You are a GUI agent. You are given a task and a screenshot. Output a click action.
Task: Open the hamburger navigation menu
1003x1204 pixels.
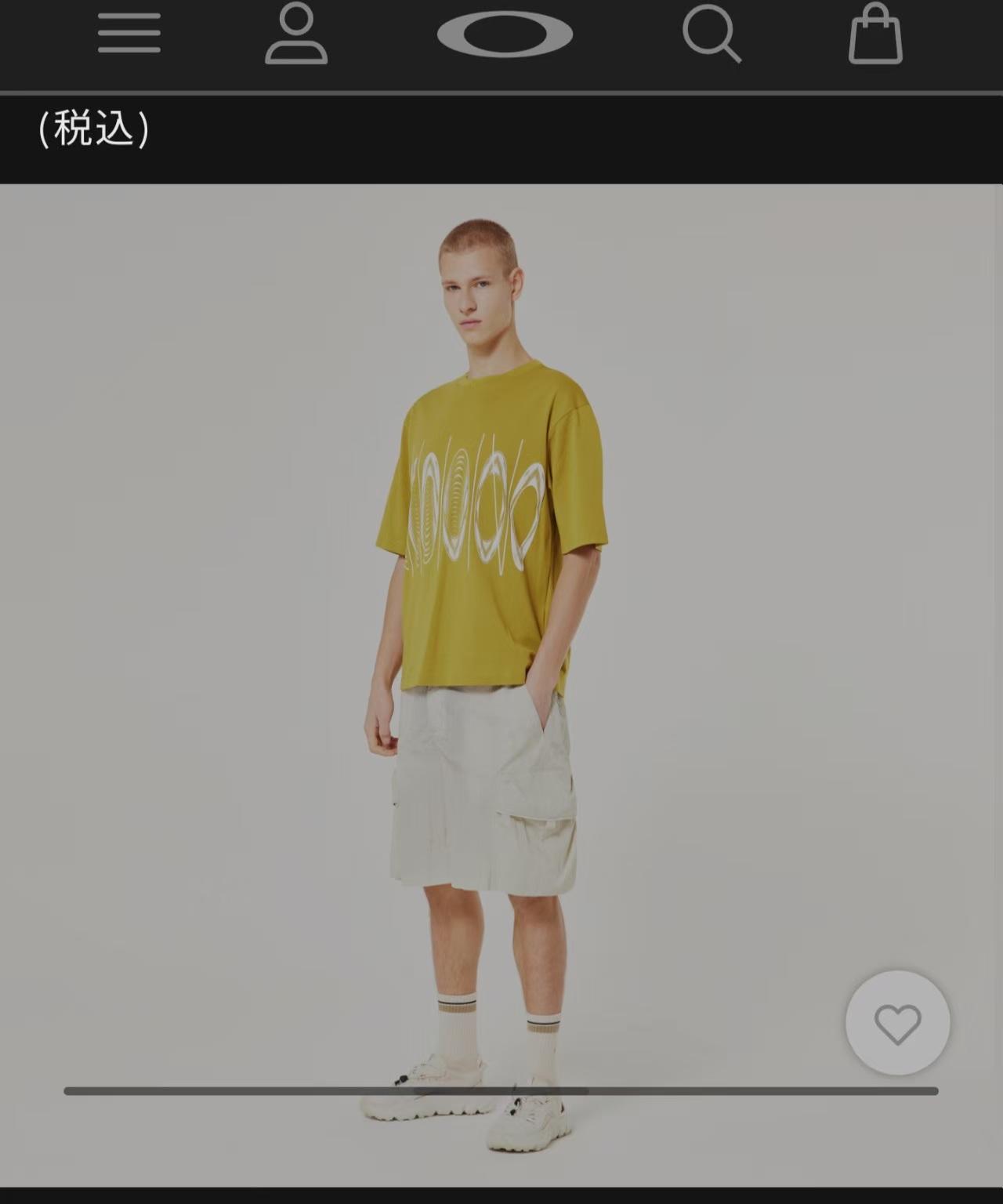click(129, 35)
